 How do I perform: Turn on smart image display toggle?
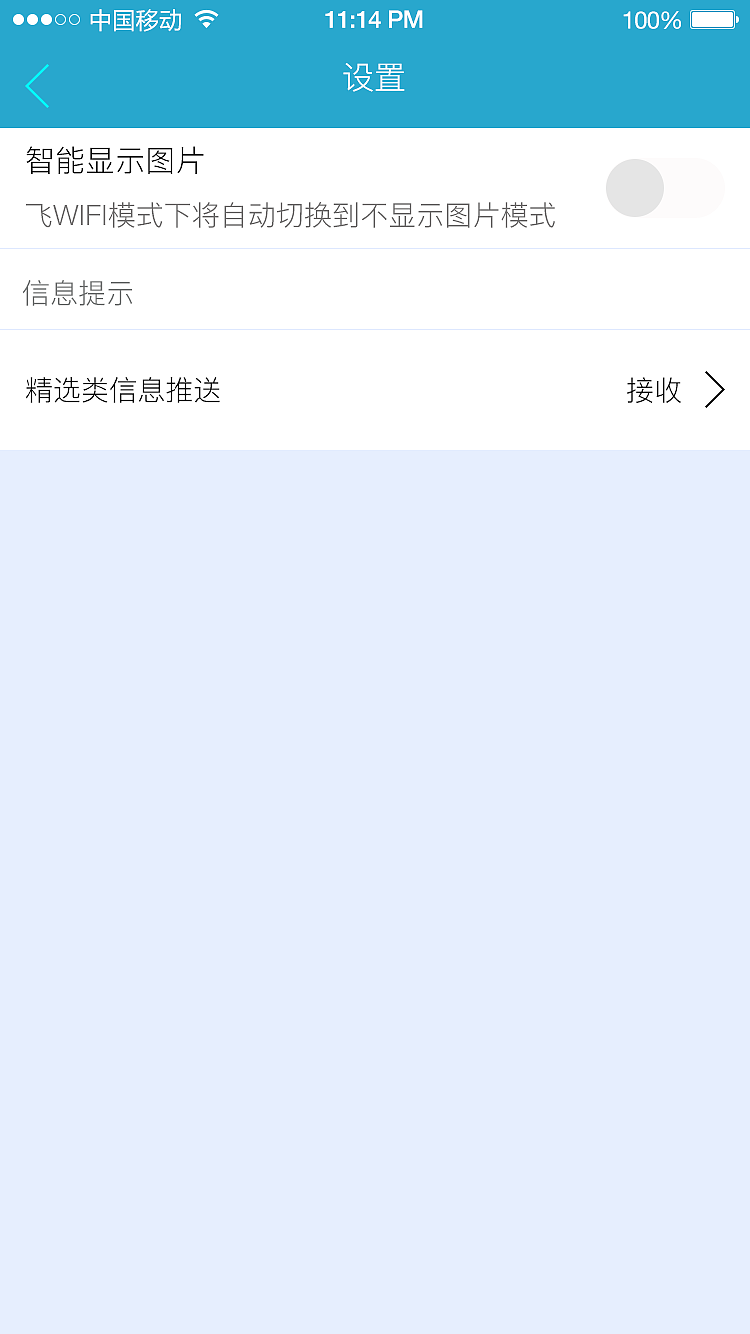tap(665, 188)
